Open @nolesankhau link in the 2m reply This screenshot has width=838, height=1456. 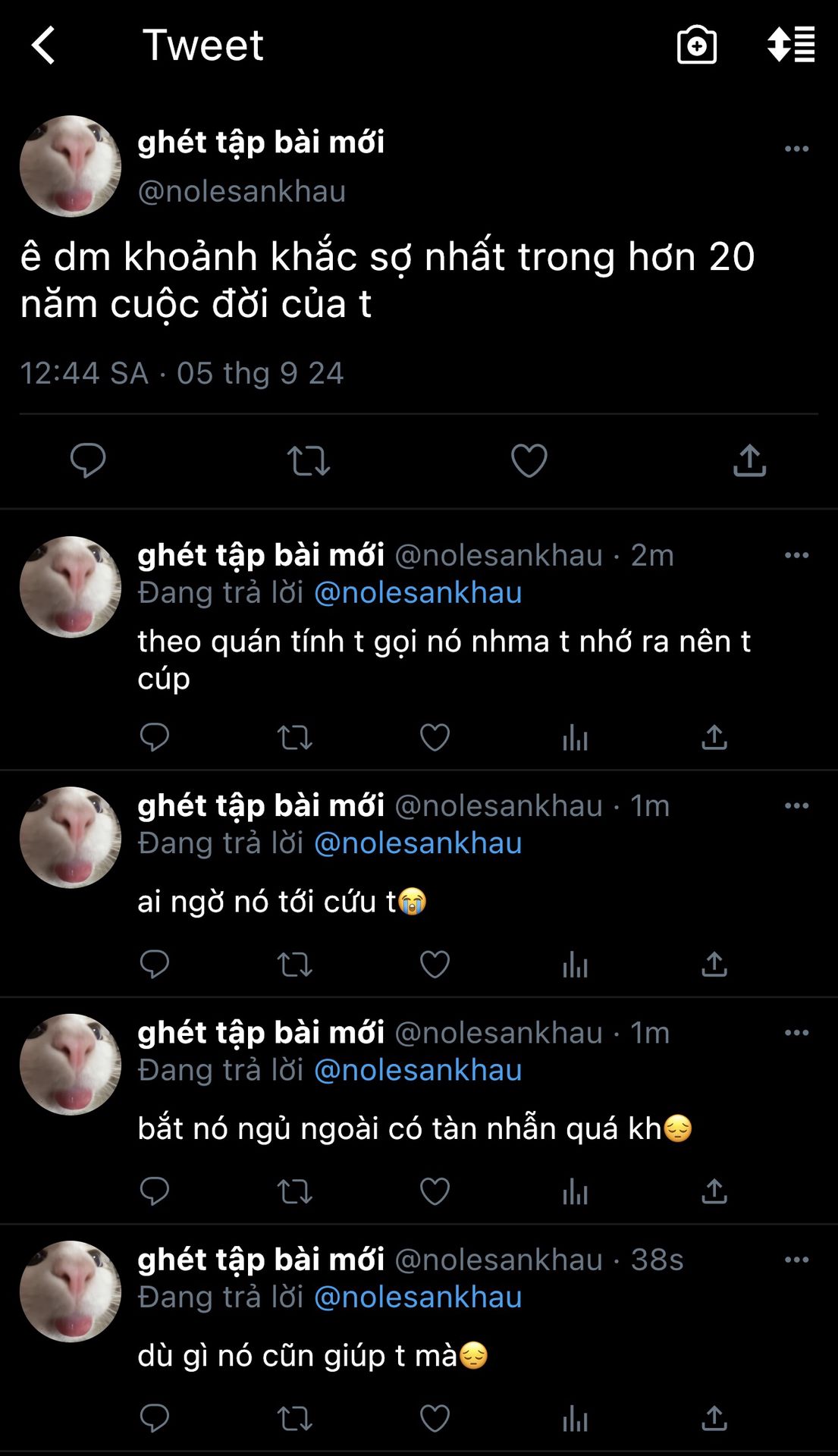tap(418, 593)
